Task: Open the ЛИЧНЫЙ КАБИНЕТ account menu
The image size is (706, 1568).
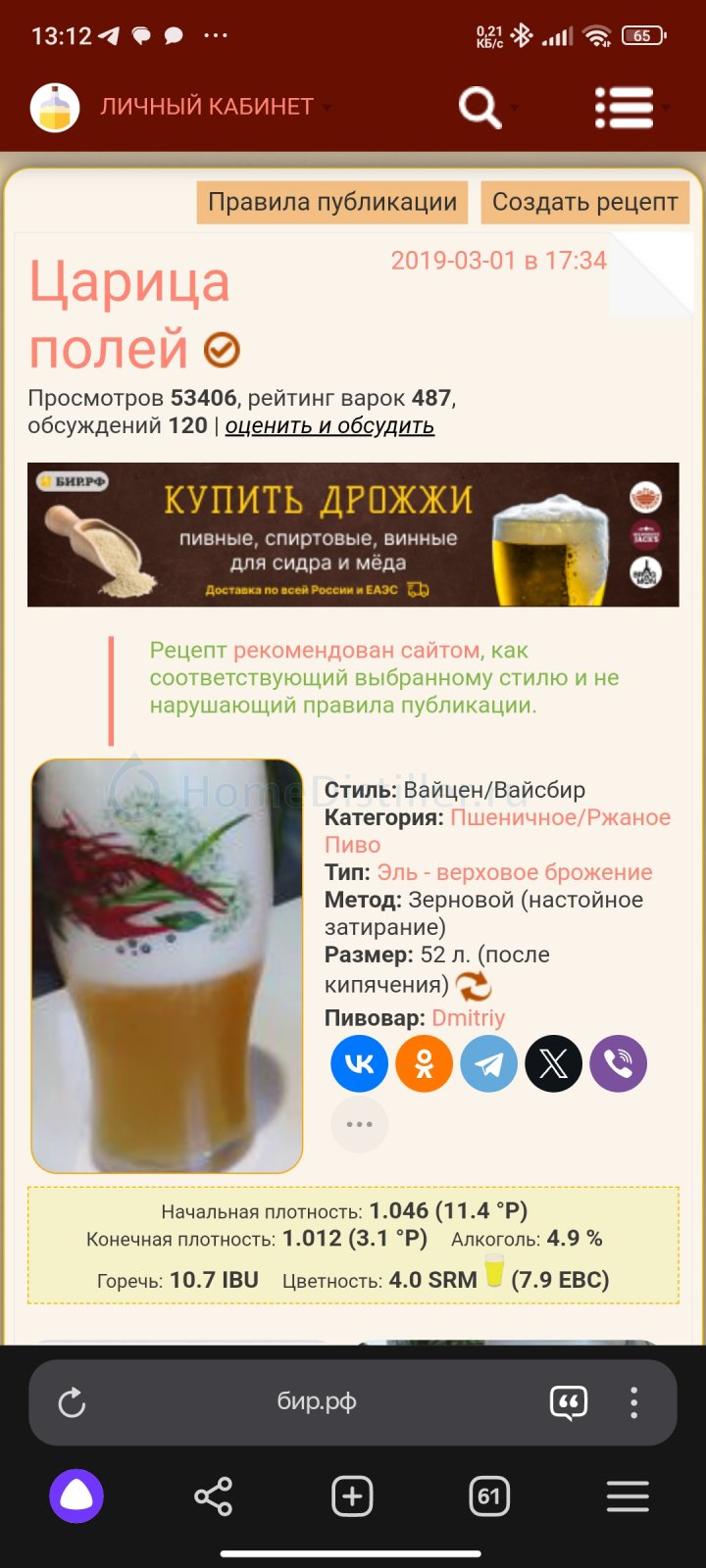Action: pos(207,107)
